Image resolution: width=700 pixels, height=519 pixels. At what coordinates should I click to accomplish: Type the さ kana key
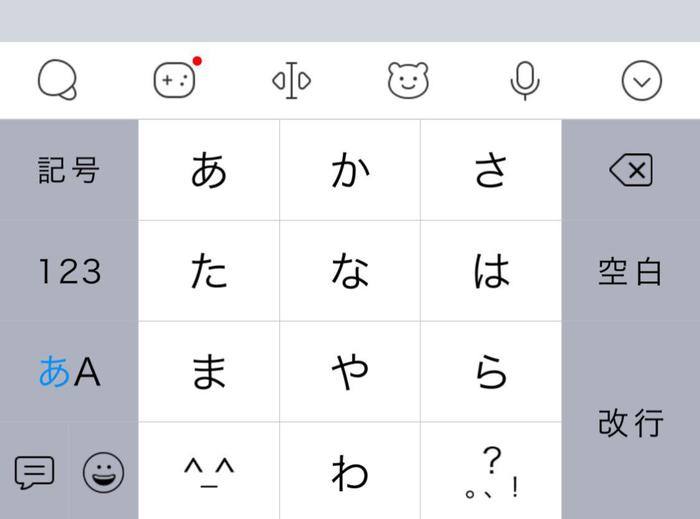point(491,171)
